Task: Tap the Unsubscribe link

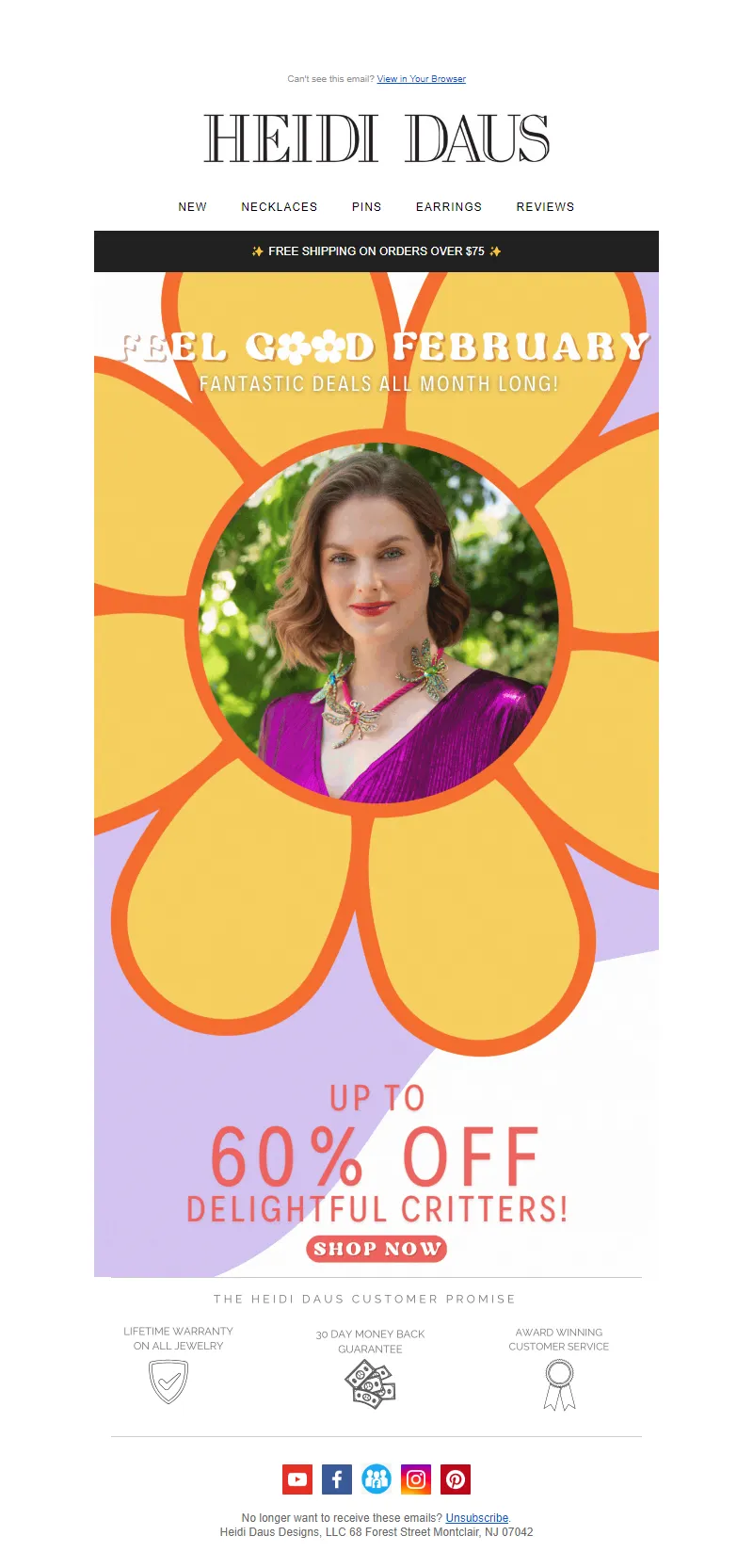Action: [x=476, y=1518]
